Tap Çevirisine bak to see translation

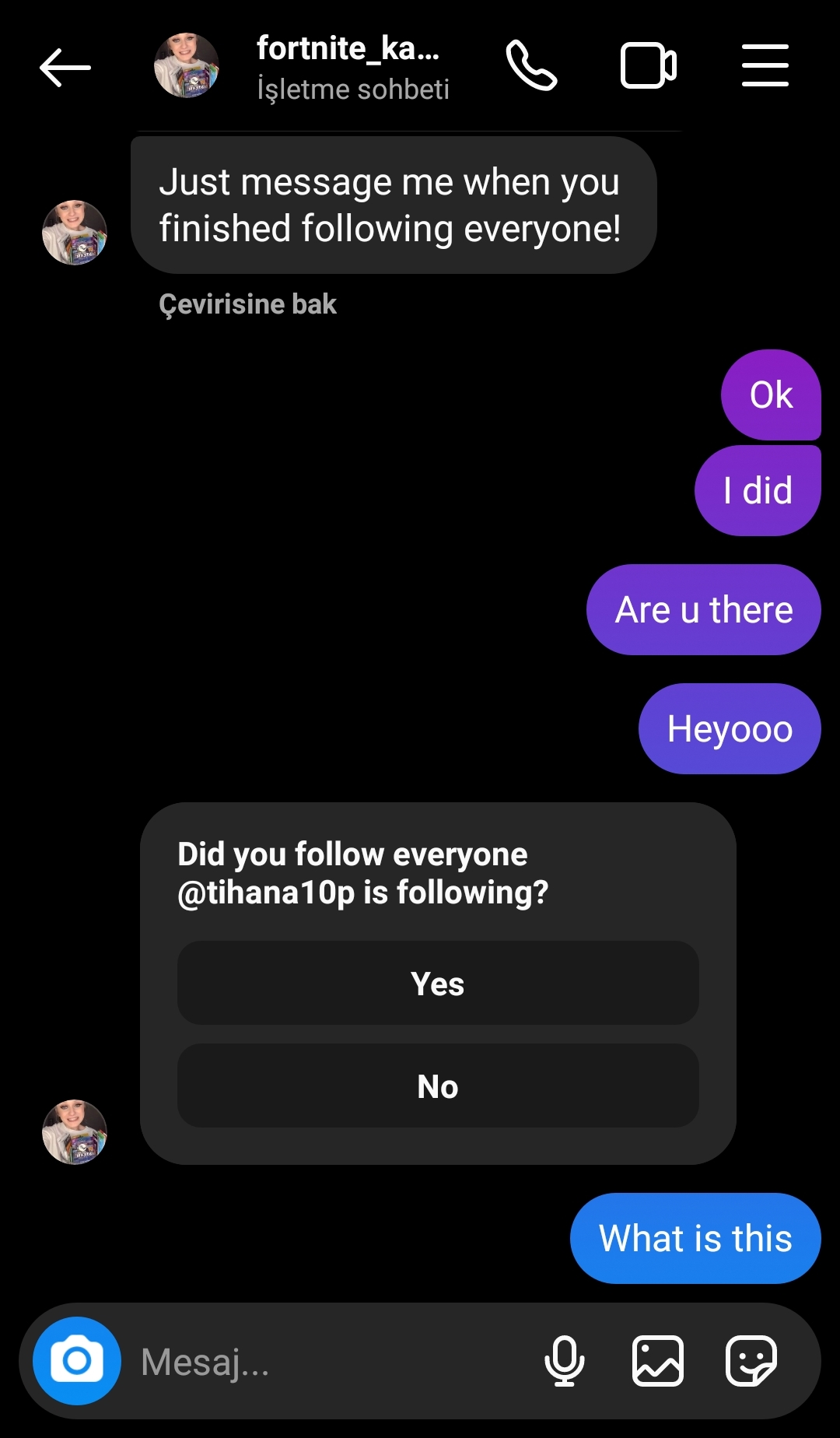pos(247,304)
